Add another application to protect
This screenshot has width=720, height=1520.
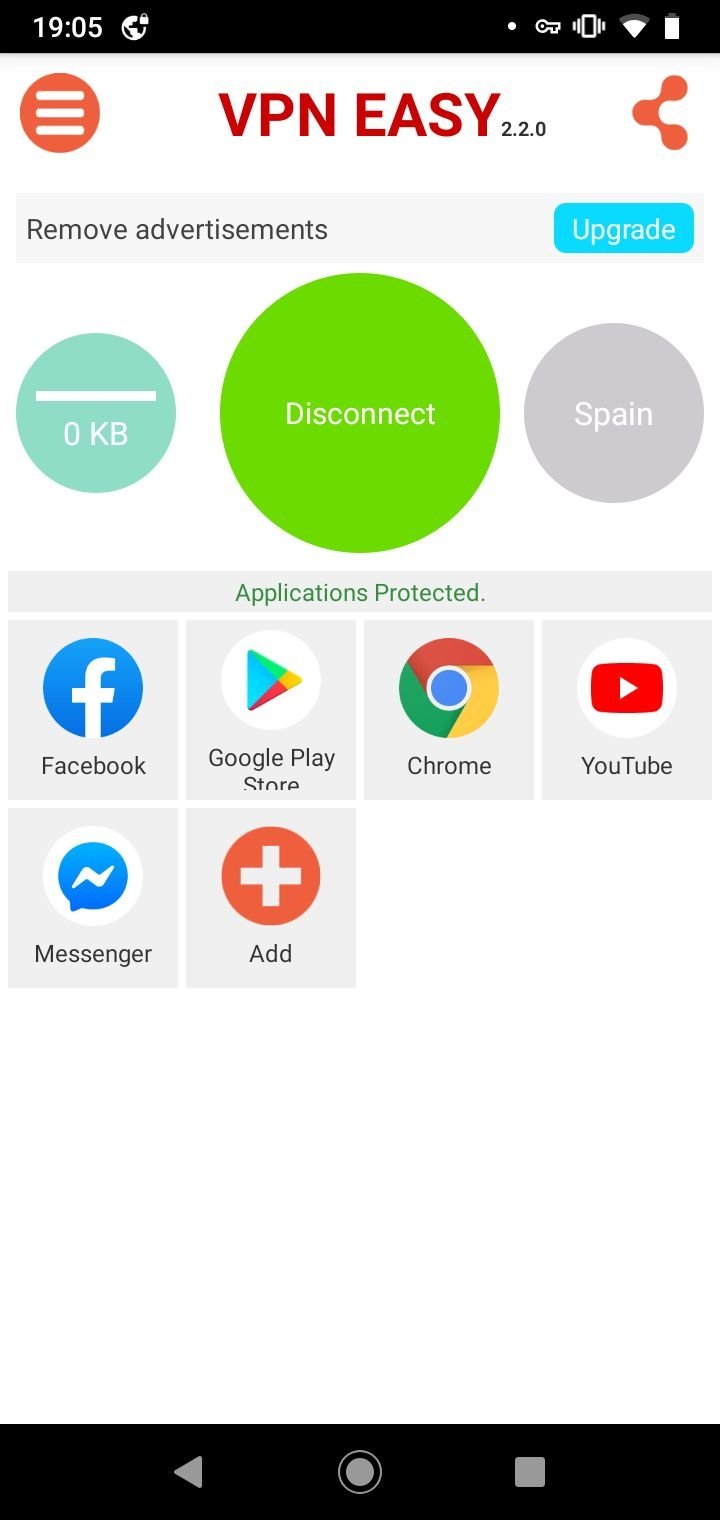pyautogui.click(x=271, y=897)
